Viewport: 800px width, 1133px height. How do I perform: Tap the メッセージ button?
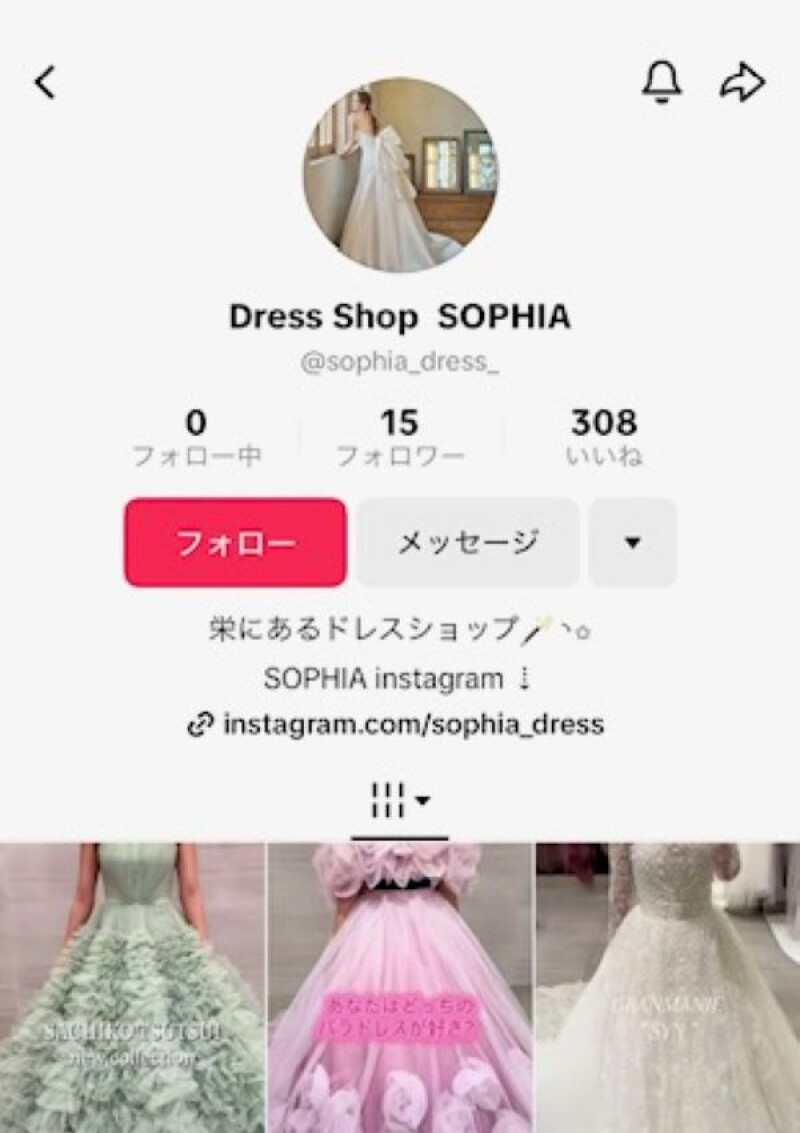point(468,543)
